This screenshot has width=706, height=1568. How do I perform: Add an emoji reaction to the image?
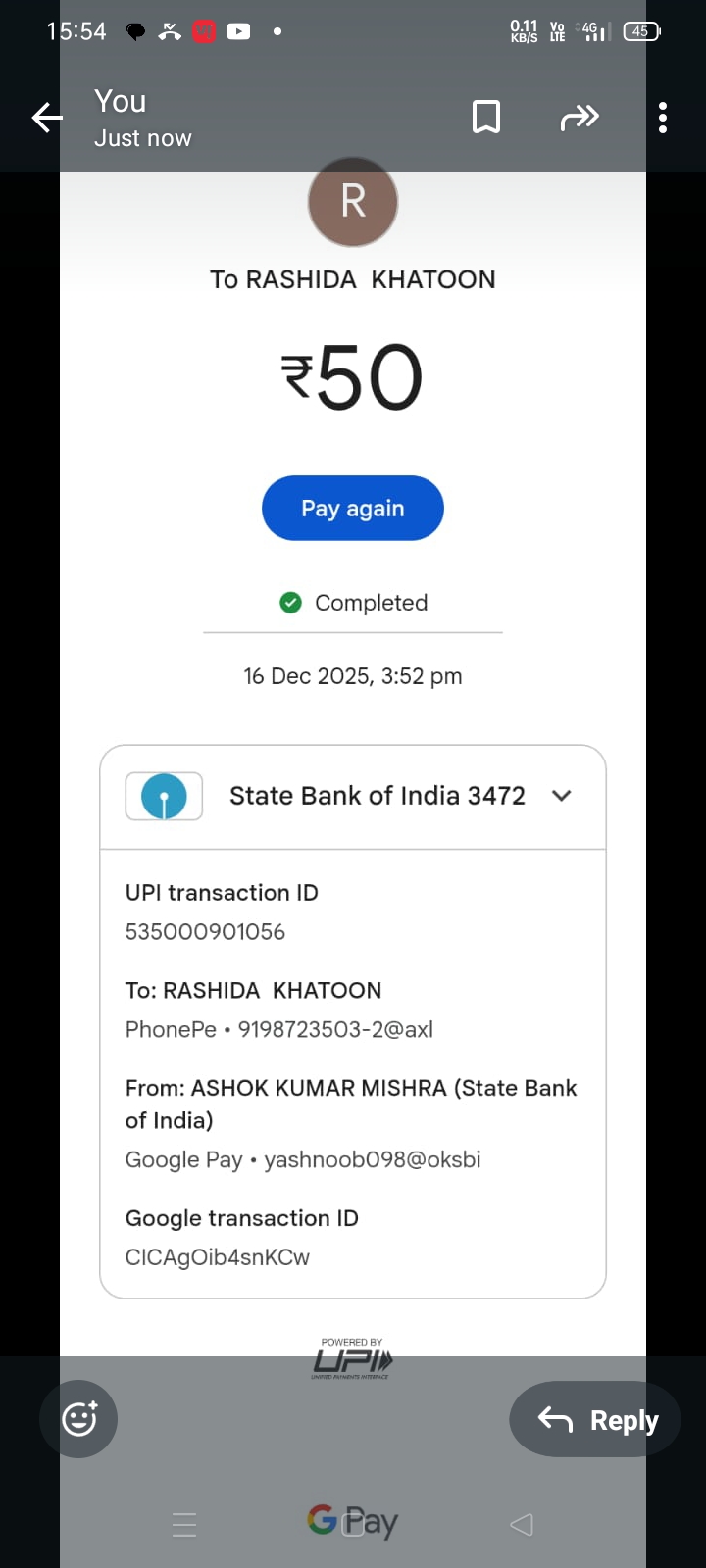[x=78, y=1419]
